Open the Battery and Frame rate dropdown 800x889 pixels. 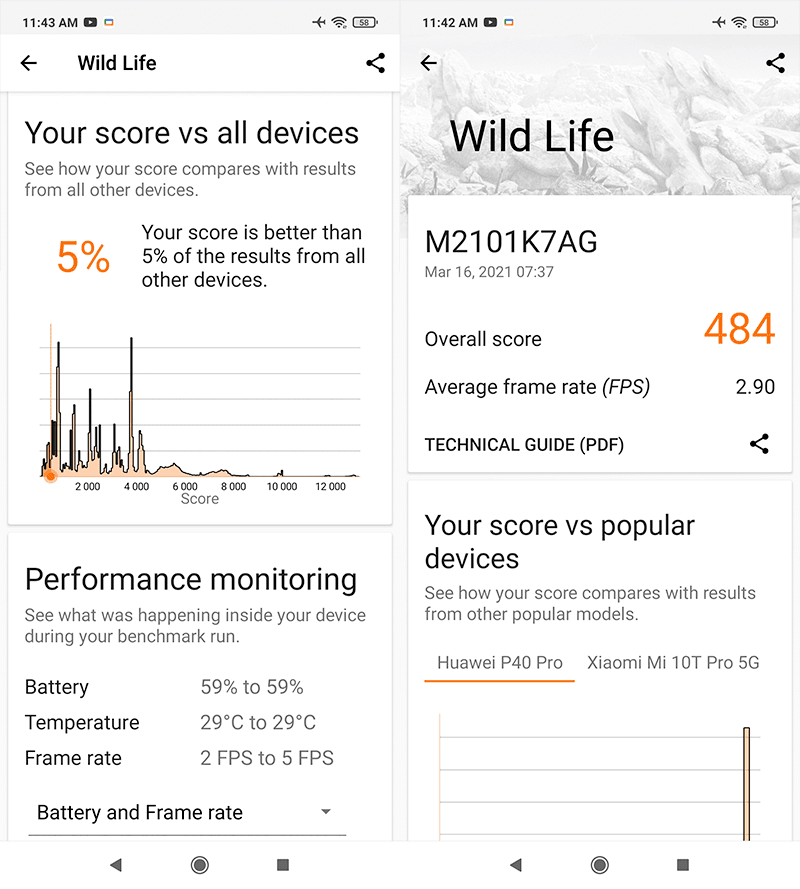(186, 812)
